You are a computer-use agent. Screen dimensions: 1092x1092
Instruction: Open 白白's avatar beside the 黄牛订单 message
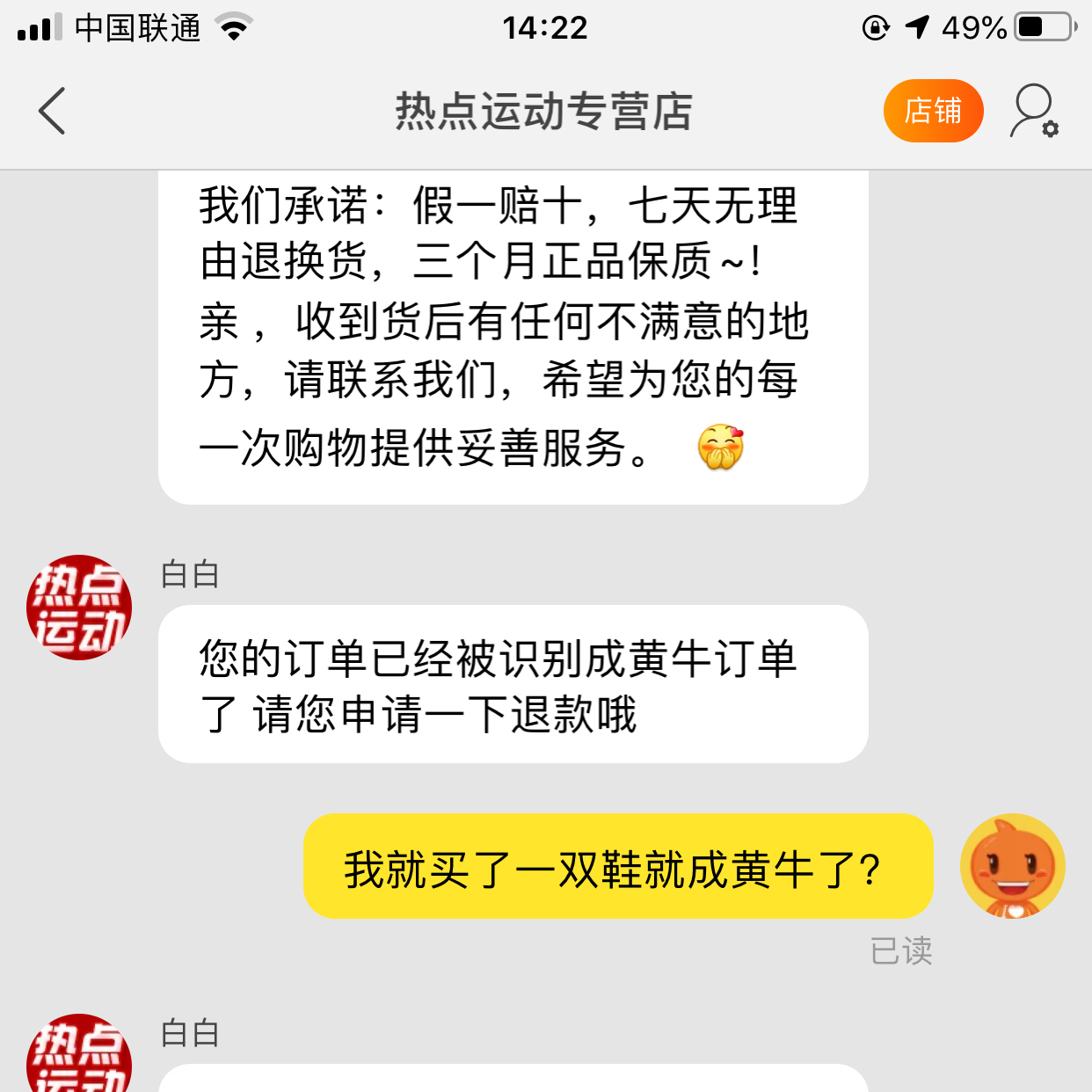coord(79,608)
